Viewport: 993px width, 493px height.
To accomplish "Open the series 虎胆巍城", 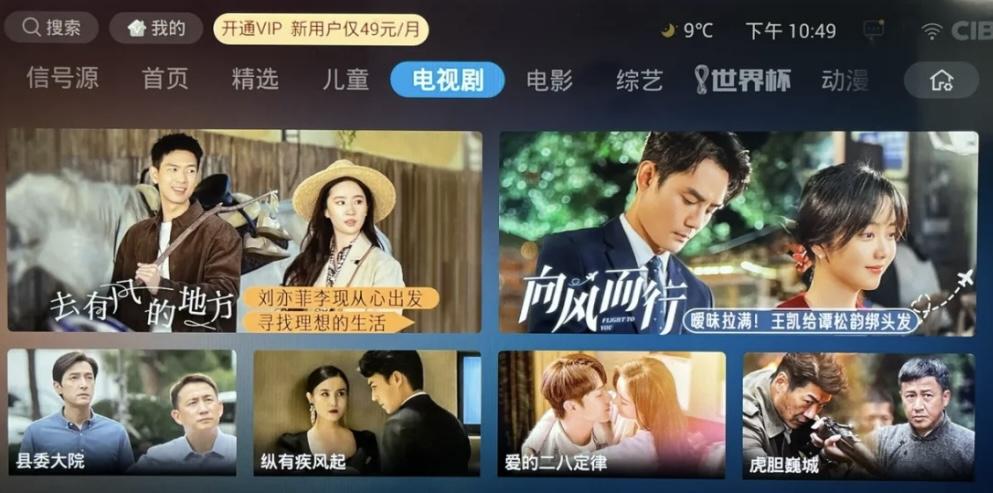I will 858,412.
